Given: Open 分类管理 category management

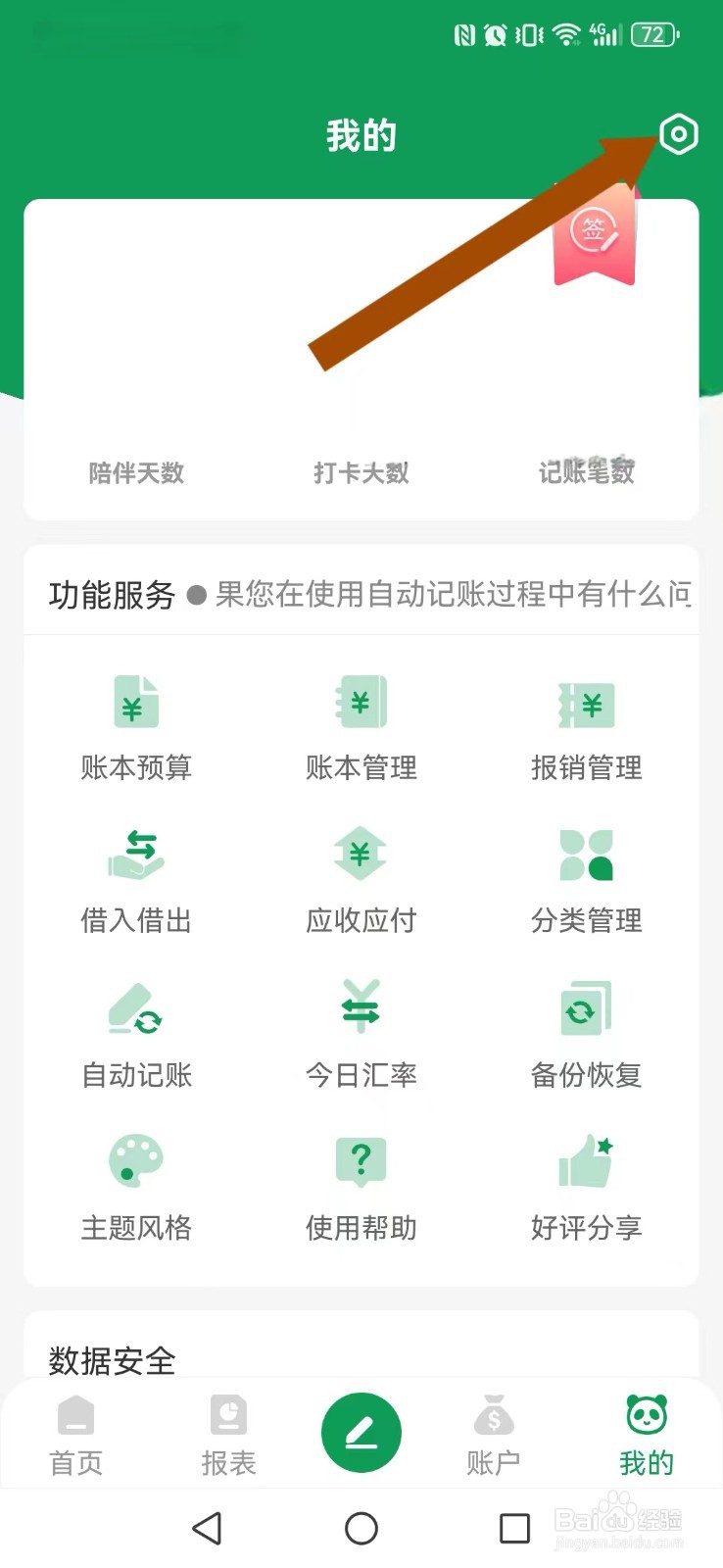Looking at the screenshot, I should [586, 880].
